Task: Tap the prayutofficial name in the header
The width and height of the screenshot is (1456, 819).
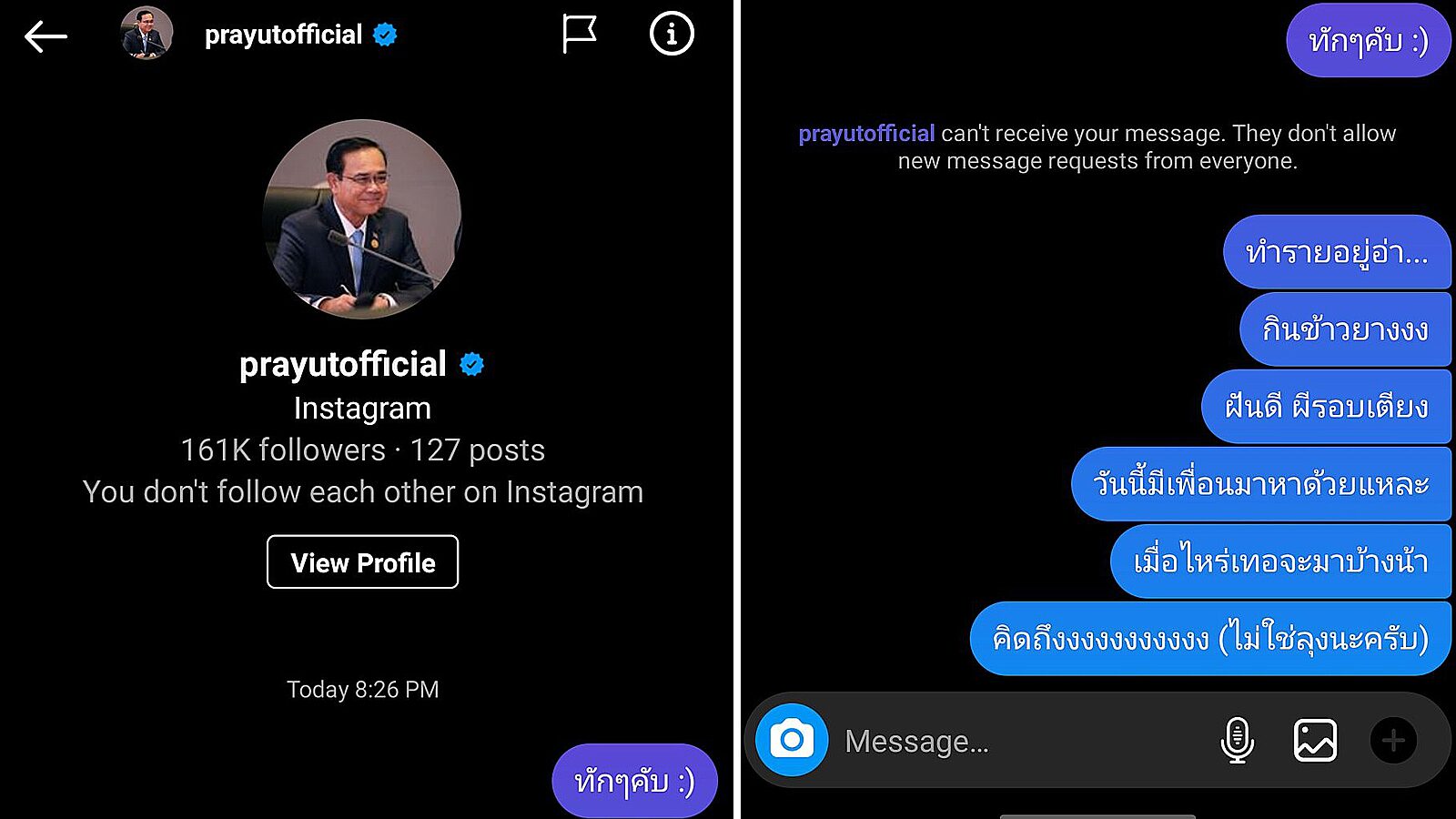Action: point(283,35)
